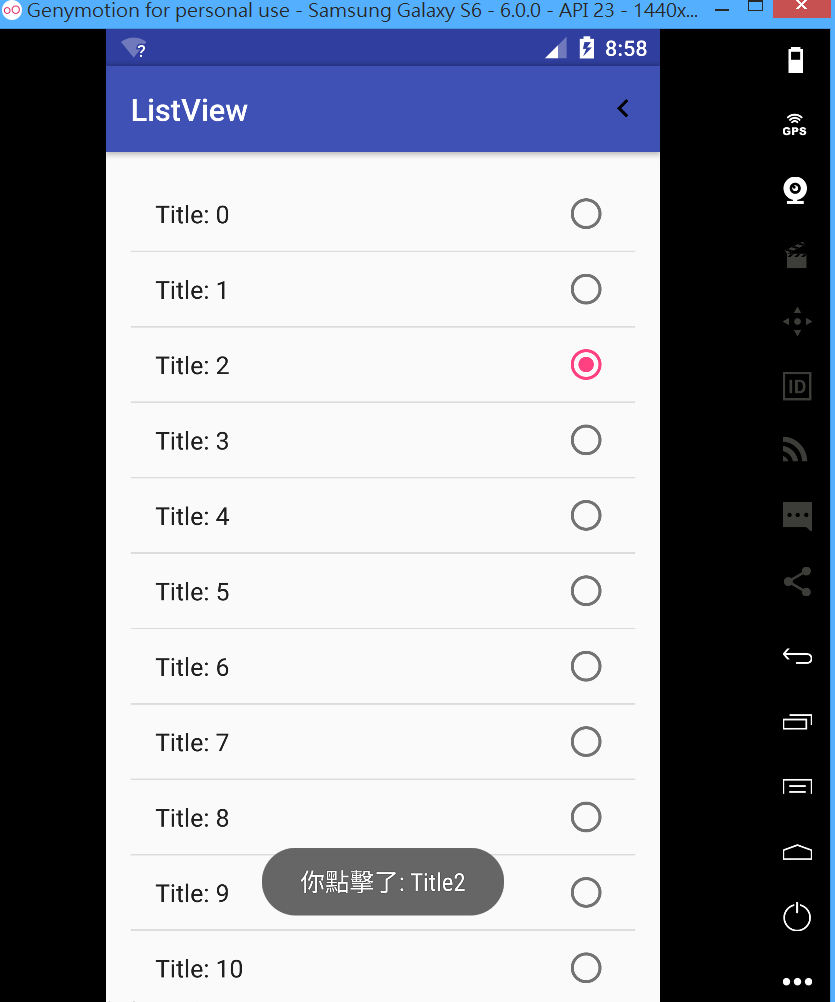Click the back chevron in the ListView toolbar
This screenshot has width=835, height=1002.
(x=622, y=108)
